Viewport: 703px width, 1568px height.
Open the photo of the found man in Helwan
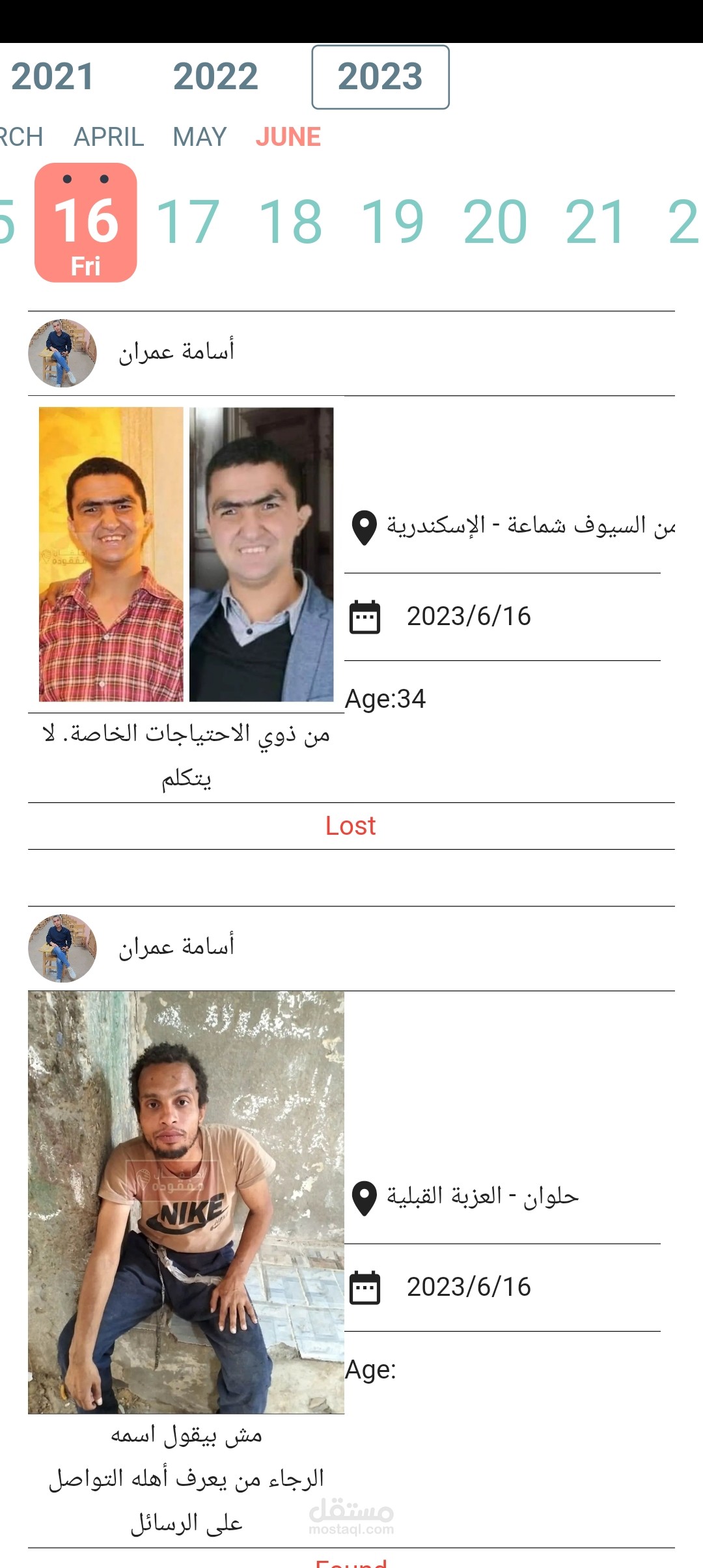pos(186,1202)
